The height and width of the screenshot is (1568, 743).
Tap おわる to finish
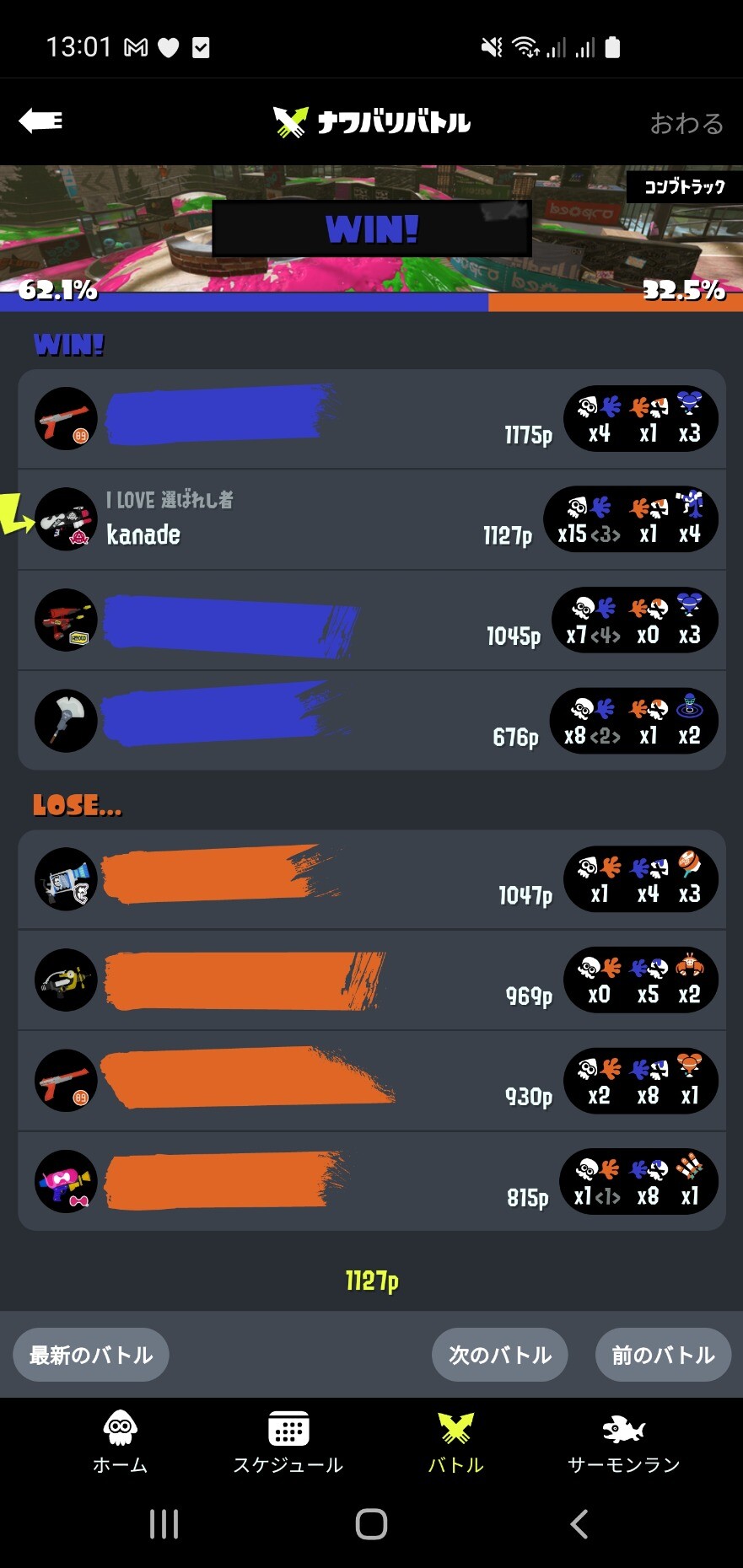pos(686,123)
